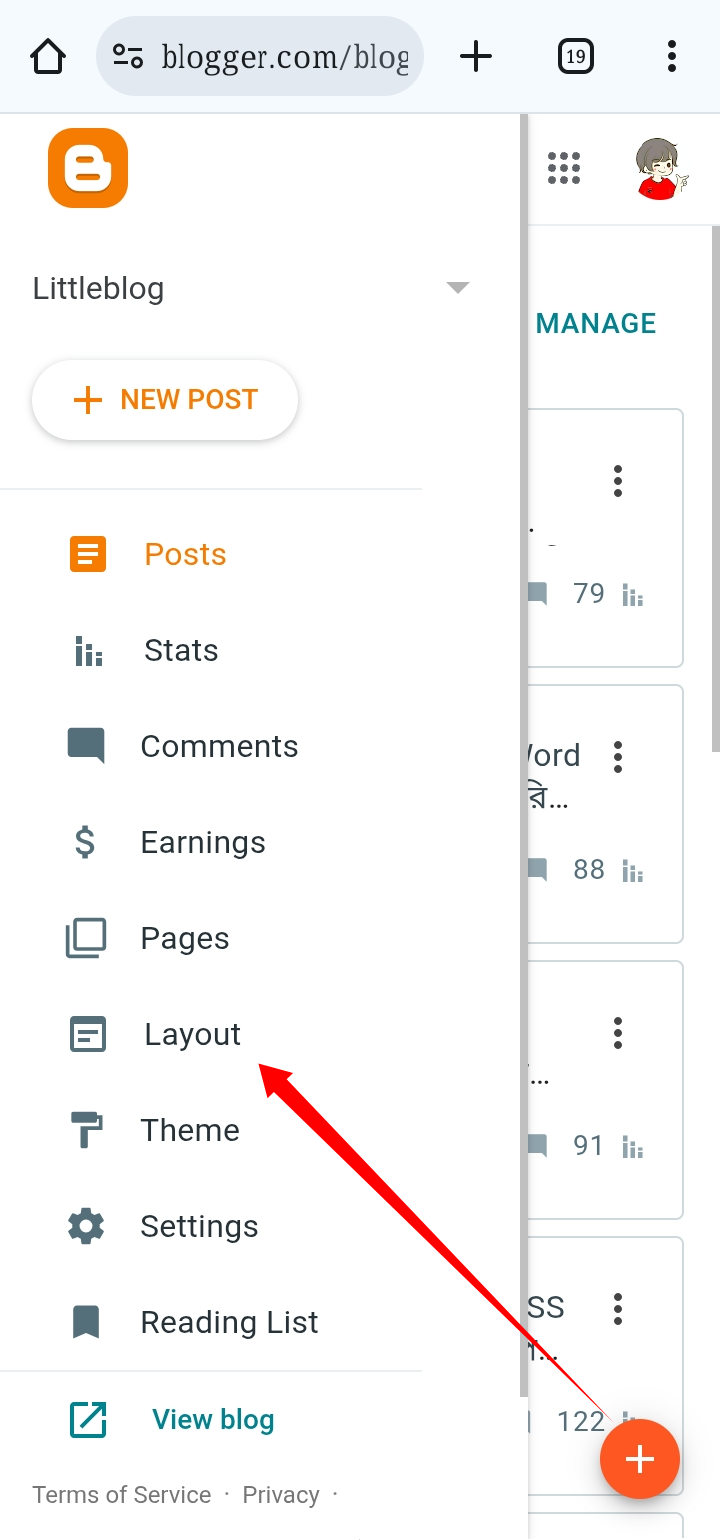Viewport: 720px width, 1540px height.
Task: Open the Layout section
Action: [192, 1035]
